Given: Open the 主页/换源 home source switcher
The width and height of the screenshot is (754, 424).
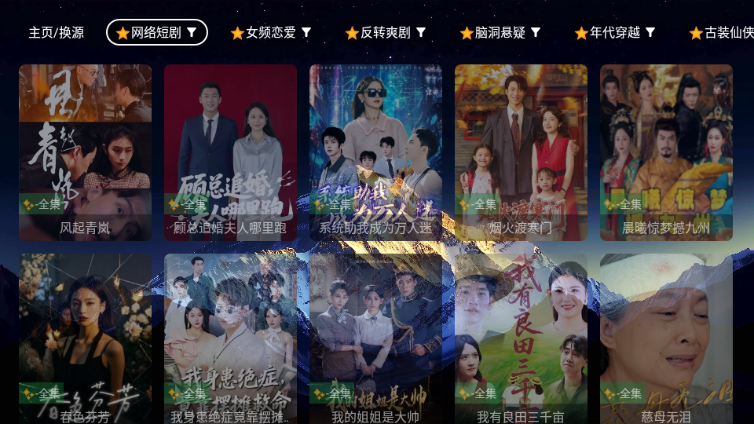Looking at the screenshot, I should coord(56,33).
